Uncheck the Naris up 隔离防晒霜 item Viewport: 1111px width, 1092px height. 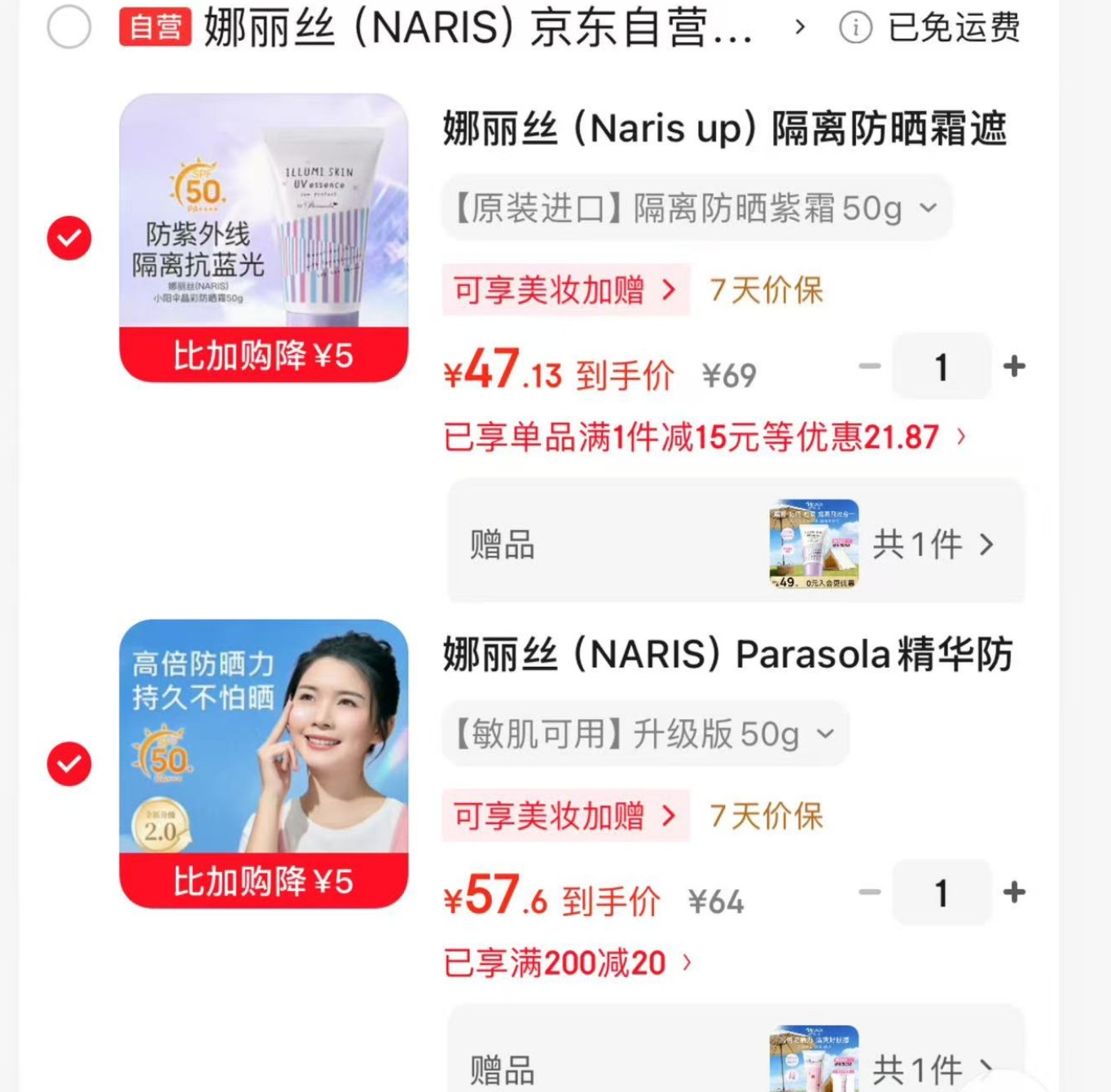tap(69, 238)
